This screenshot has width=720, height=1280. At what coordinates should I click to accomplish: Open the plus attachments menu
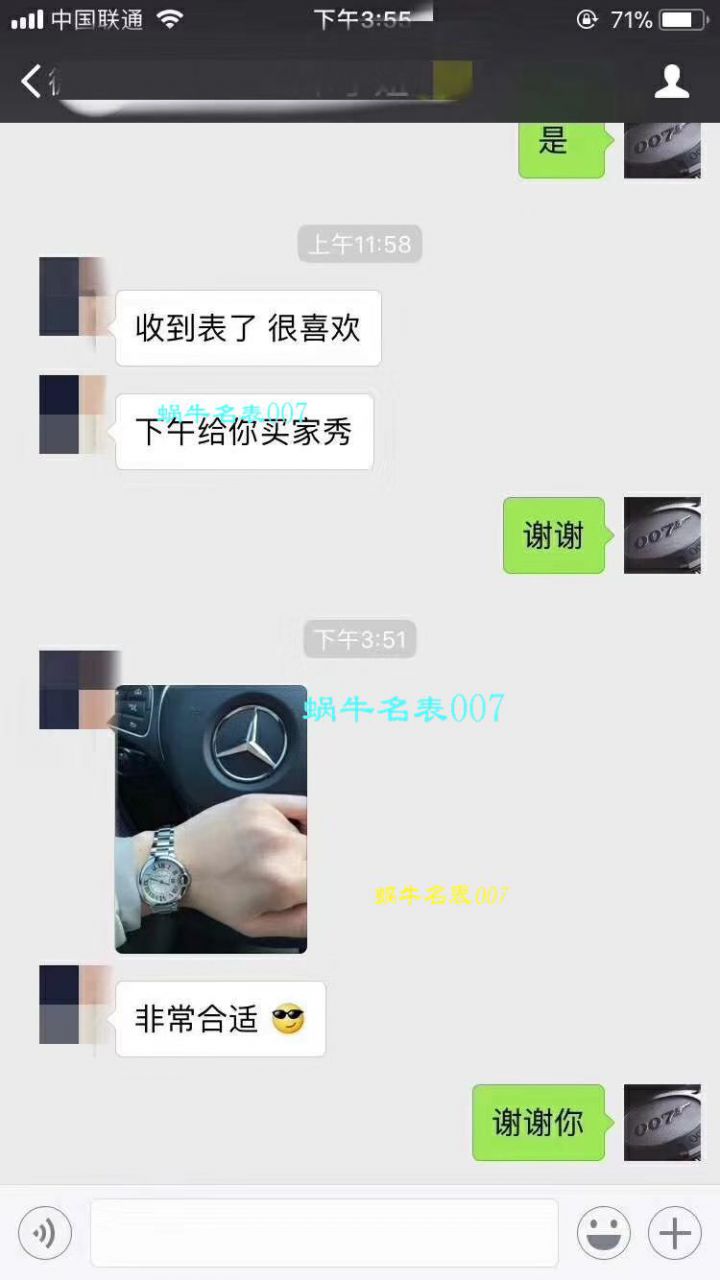pyautogui.click(x=675, y=1233)
